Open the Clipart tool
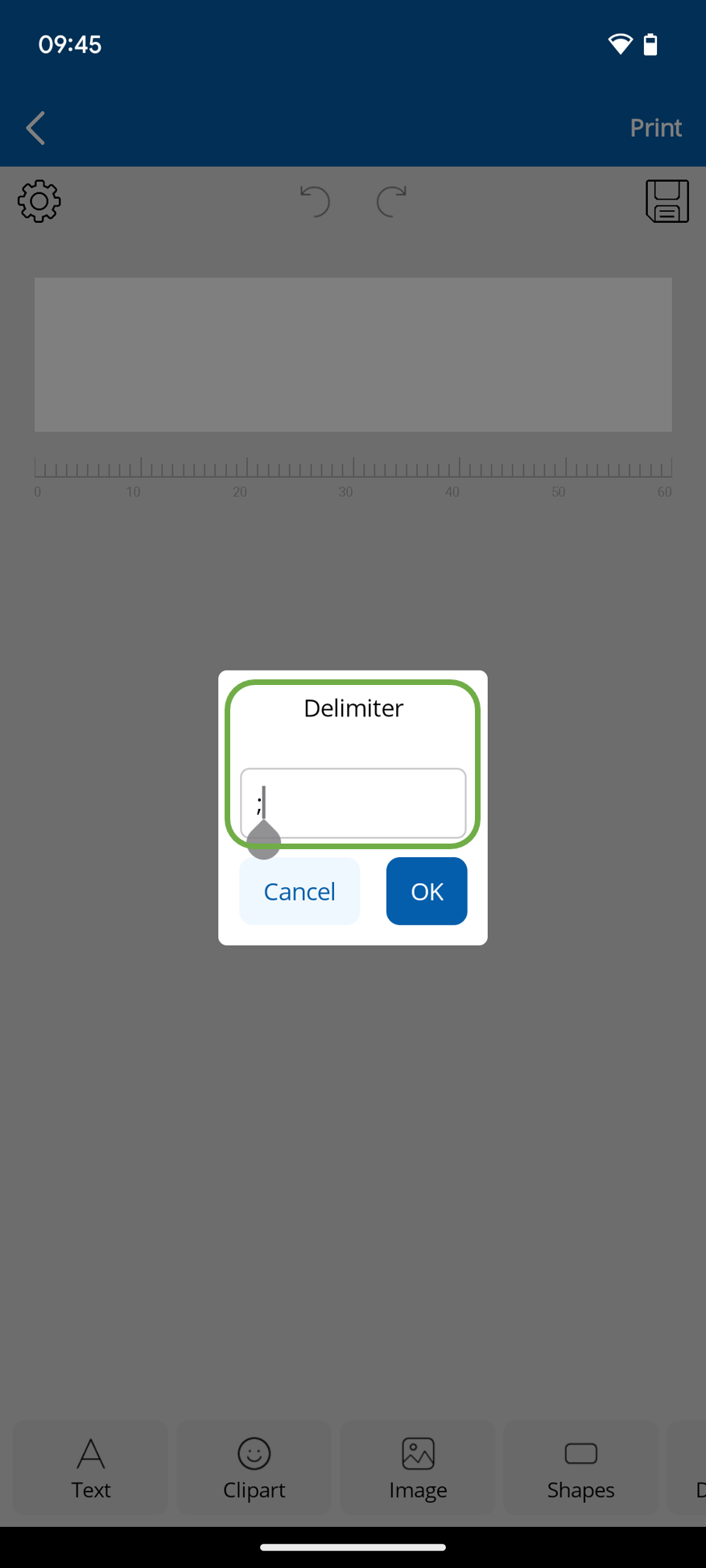Screen dimensions: 706x1568 254,1467
